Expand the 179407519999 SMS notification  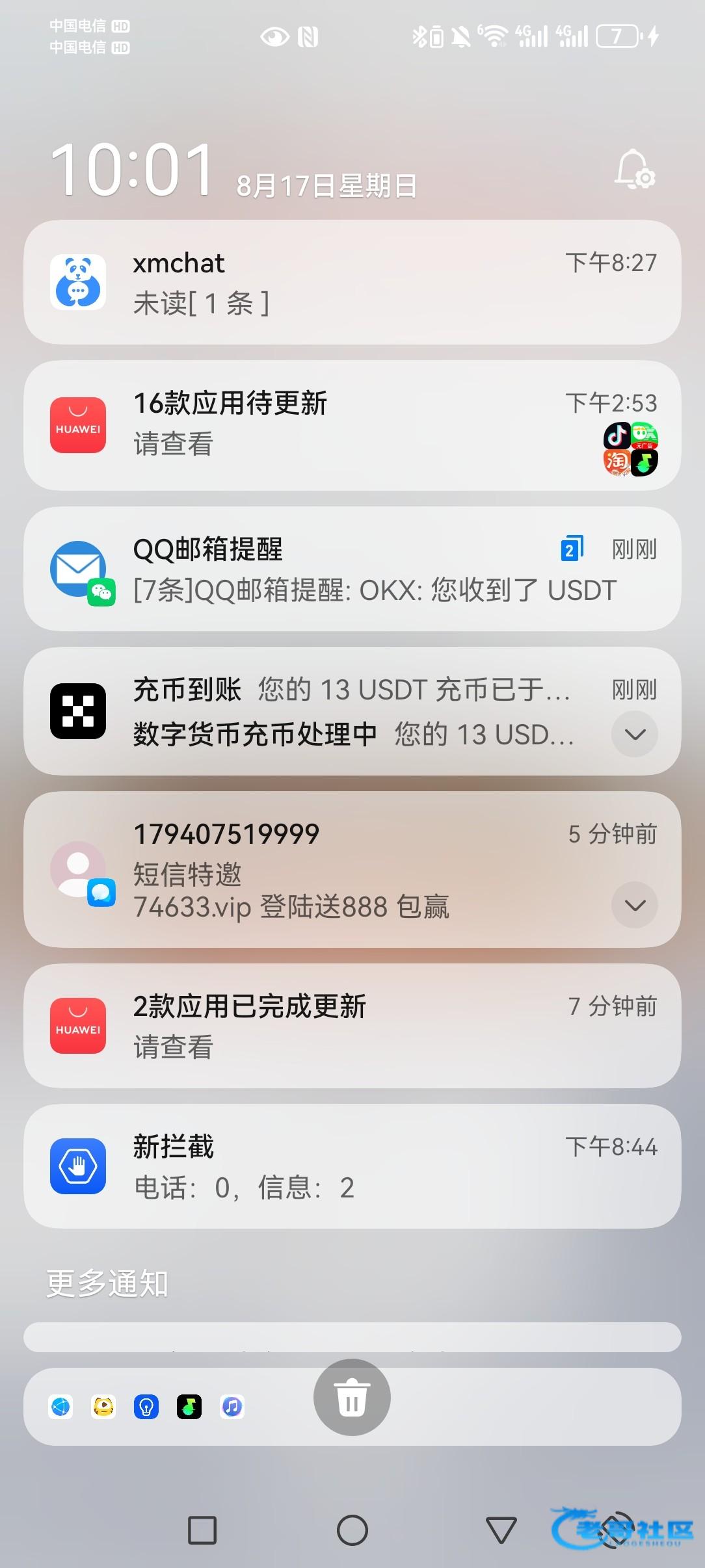tap(635, 904)
